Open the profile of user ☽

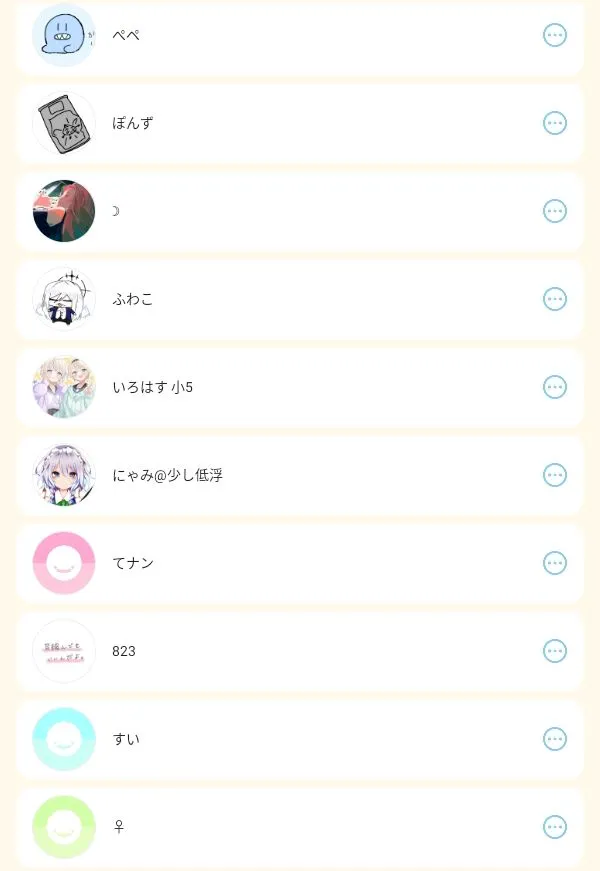[64, 211]
